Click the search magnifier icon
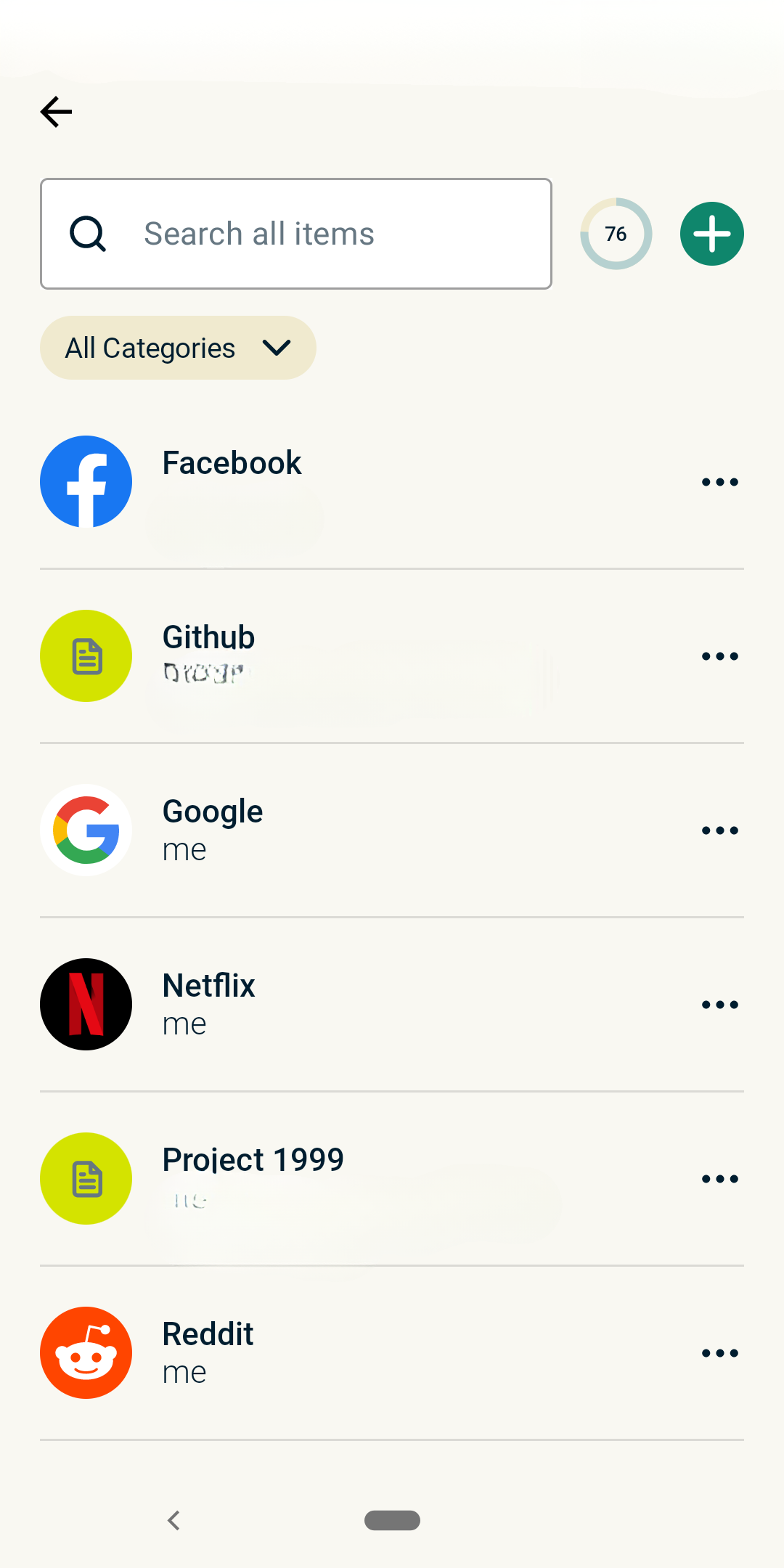 coord(87,233)
